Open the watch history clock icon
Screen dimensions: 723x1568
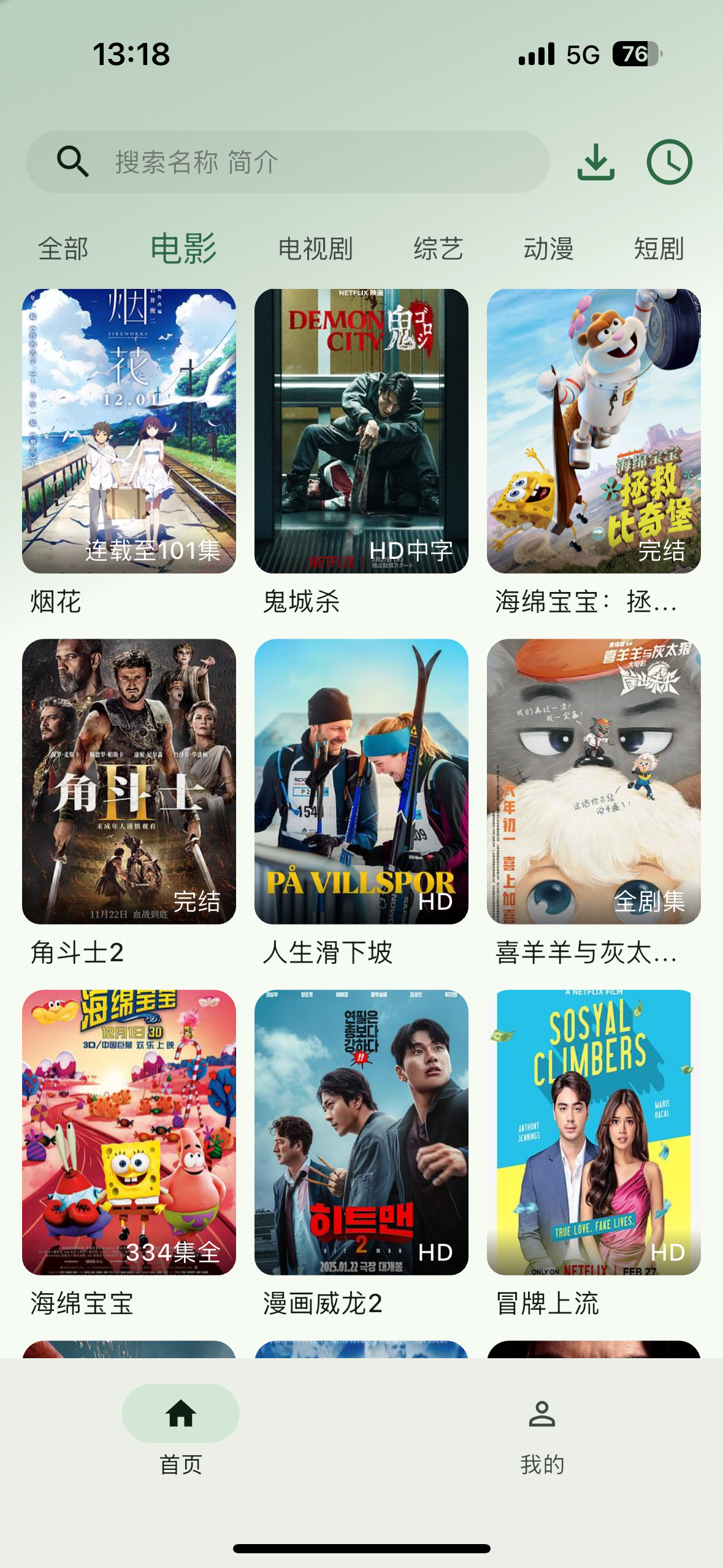pos(669,162)
